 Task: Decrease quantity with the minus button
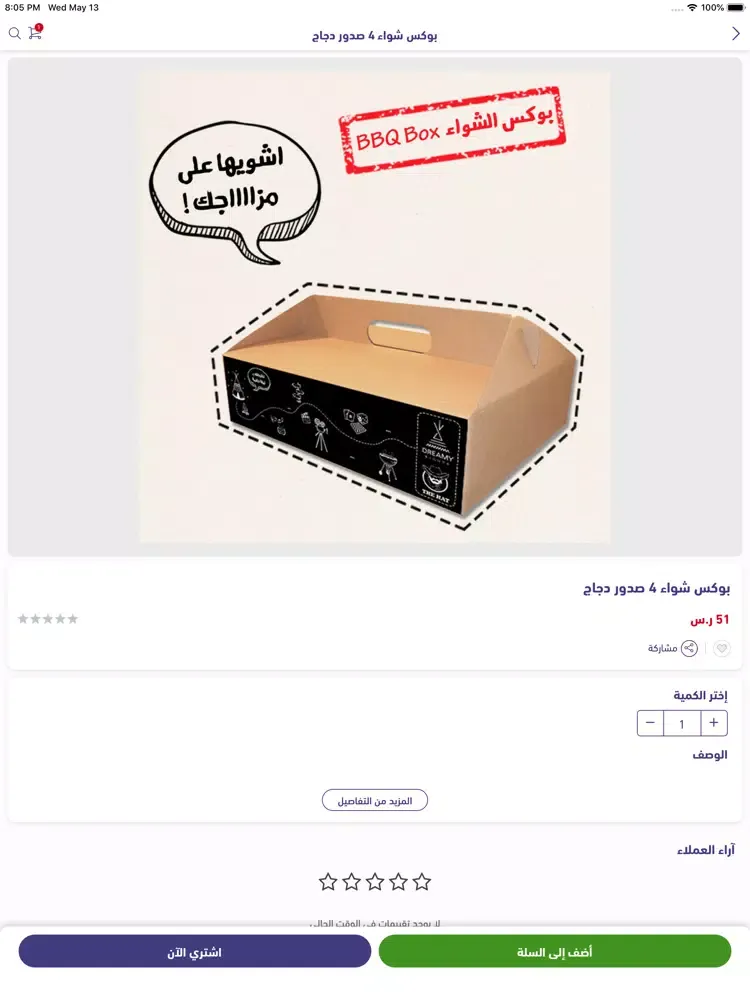click(651, 723)
